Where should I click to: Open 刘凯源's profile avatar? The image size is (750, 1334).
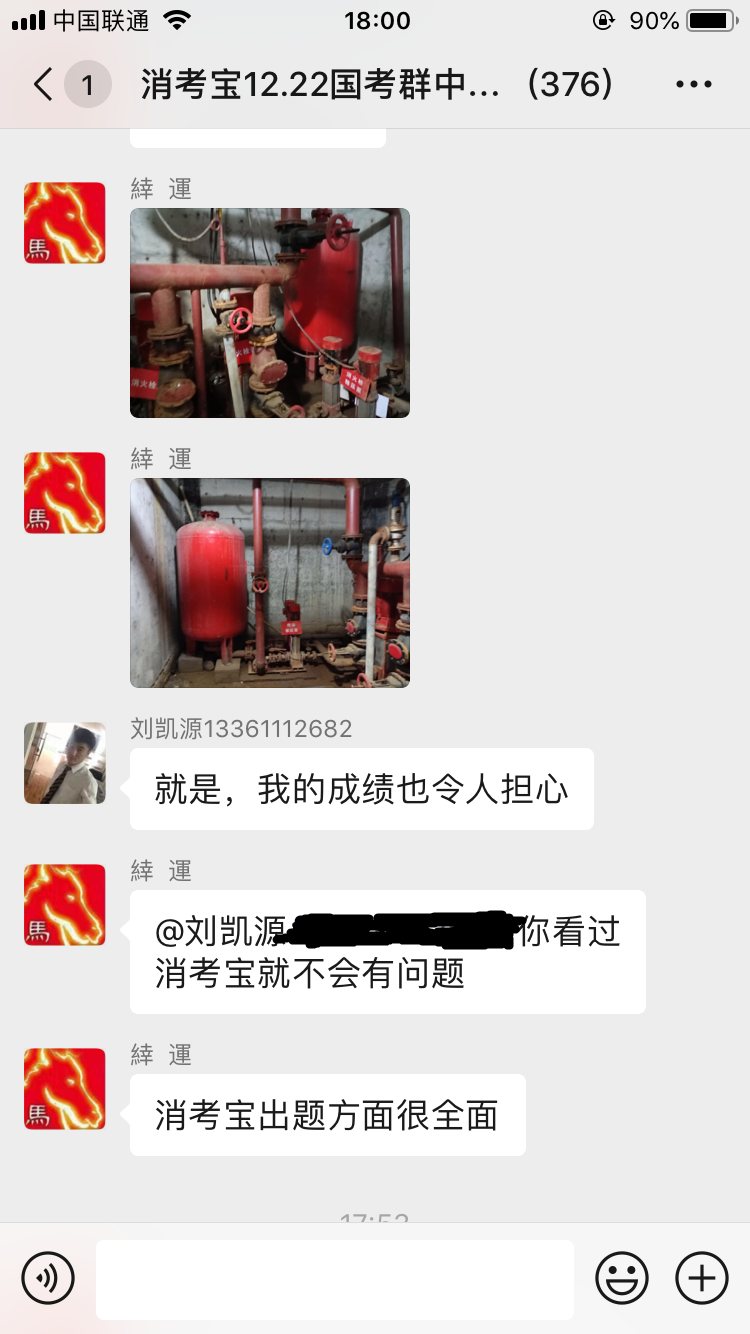pos(65,763)
